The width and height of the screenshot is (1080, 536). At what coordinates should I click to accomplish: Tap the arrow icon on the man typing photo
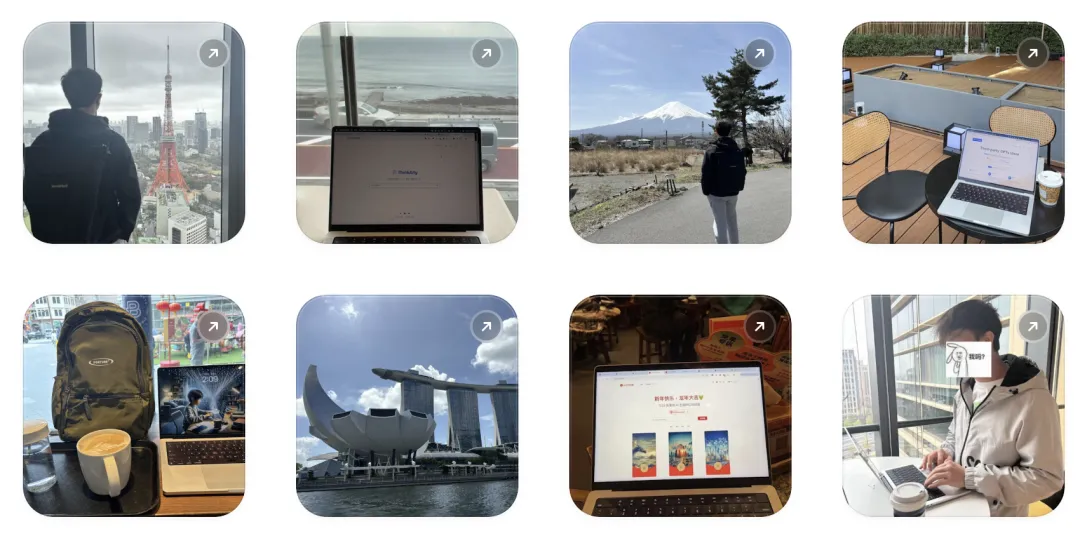pos(1033,326)
